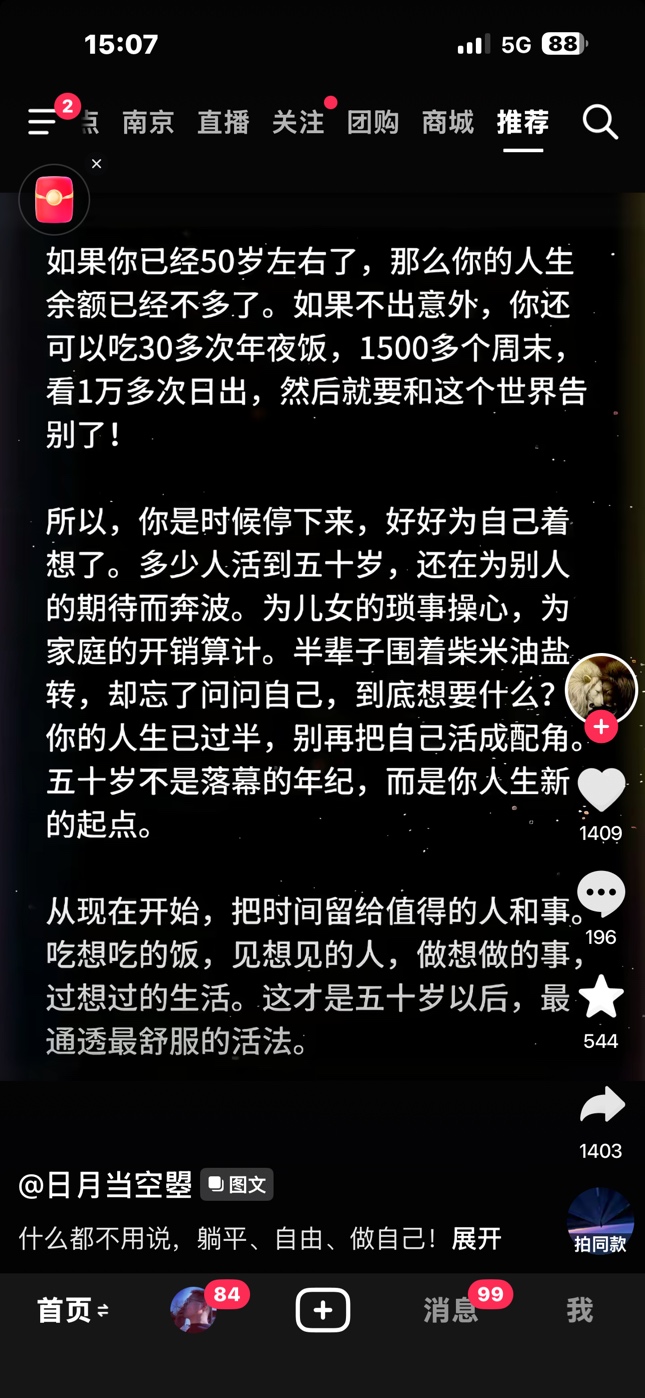Like this post with the heart
Screen dimensions: 645x1398
tap(601, 791)
